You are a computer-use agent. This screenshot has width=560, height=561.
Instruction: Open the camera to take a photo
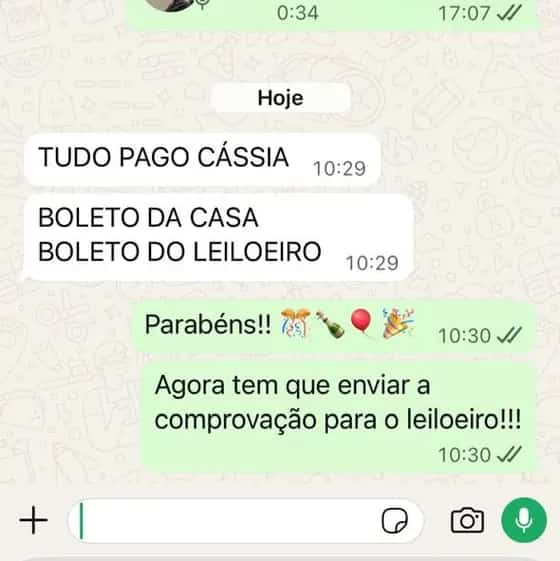467,520
